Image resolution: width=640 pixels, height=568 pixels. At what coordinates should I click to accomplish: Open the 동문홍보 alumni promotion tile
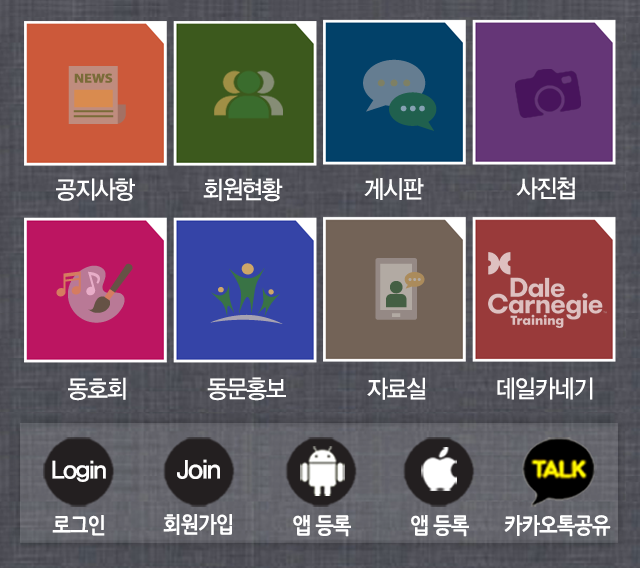pyautogui.click(x=244, y=290)
